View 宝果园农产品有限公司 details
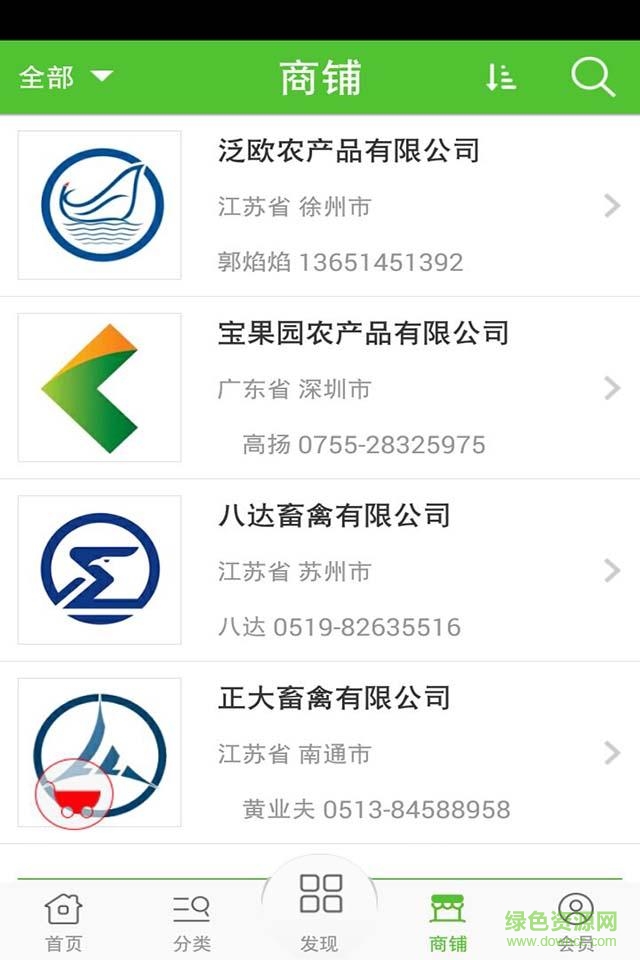 (x=350, y=388)
